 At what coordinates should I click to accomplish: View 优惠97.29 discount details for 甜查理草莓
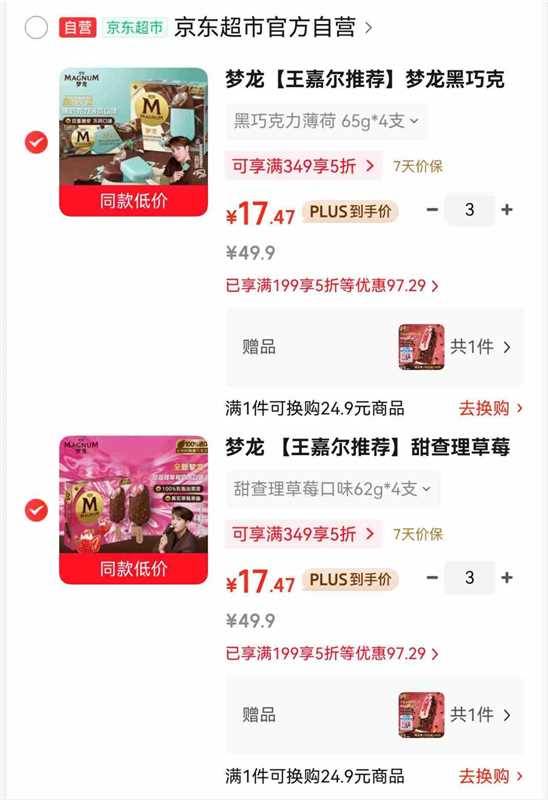(x=332, y=654)
